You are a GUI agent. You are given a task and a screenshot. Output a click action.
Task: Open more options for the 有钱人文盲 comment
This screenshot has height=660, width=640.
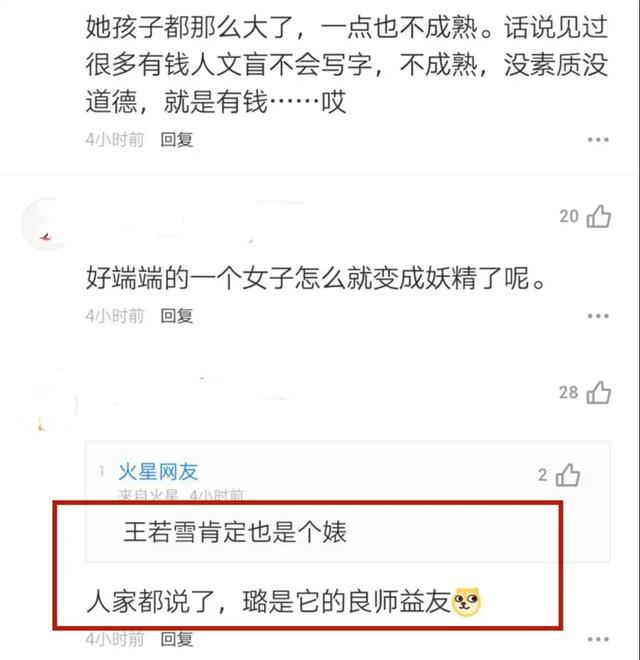(x=598, y=139)
